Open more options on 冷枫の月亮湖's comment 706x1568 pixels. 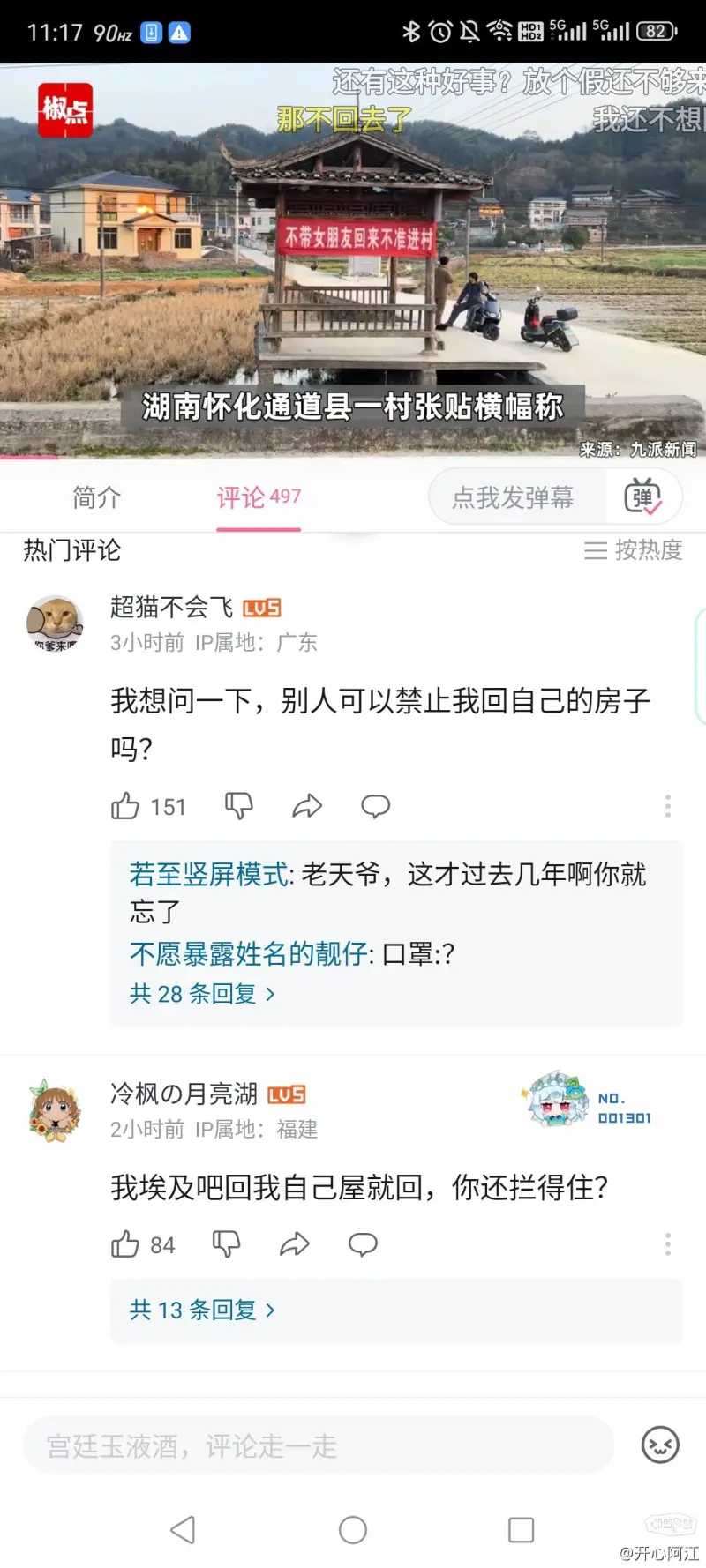click(667, 1244)
